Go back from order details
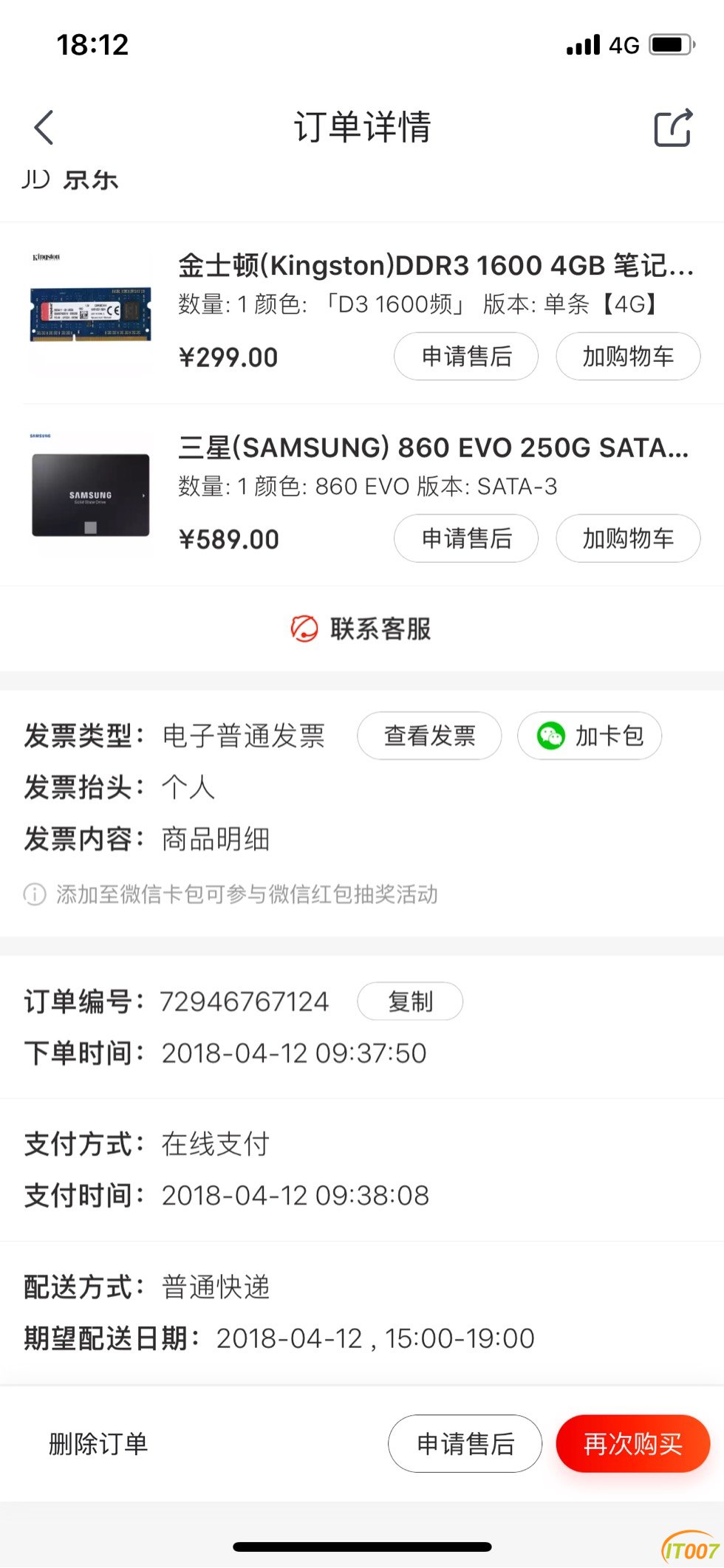 (x=44, y=127)
